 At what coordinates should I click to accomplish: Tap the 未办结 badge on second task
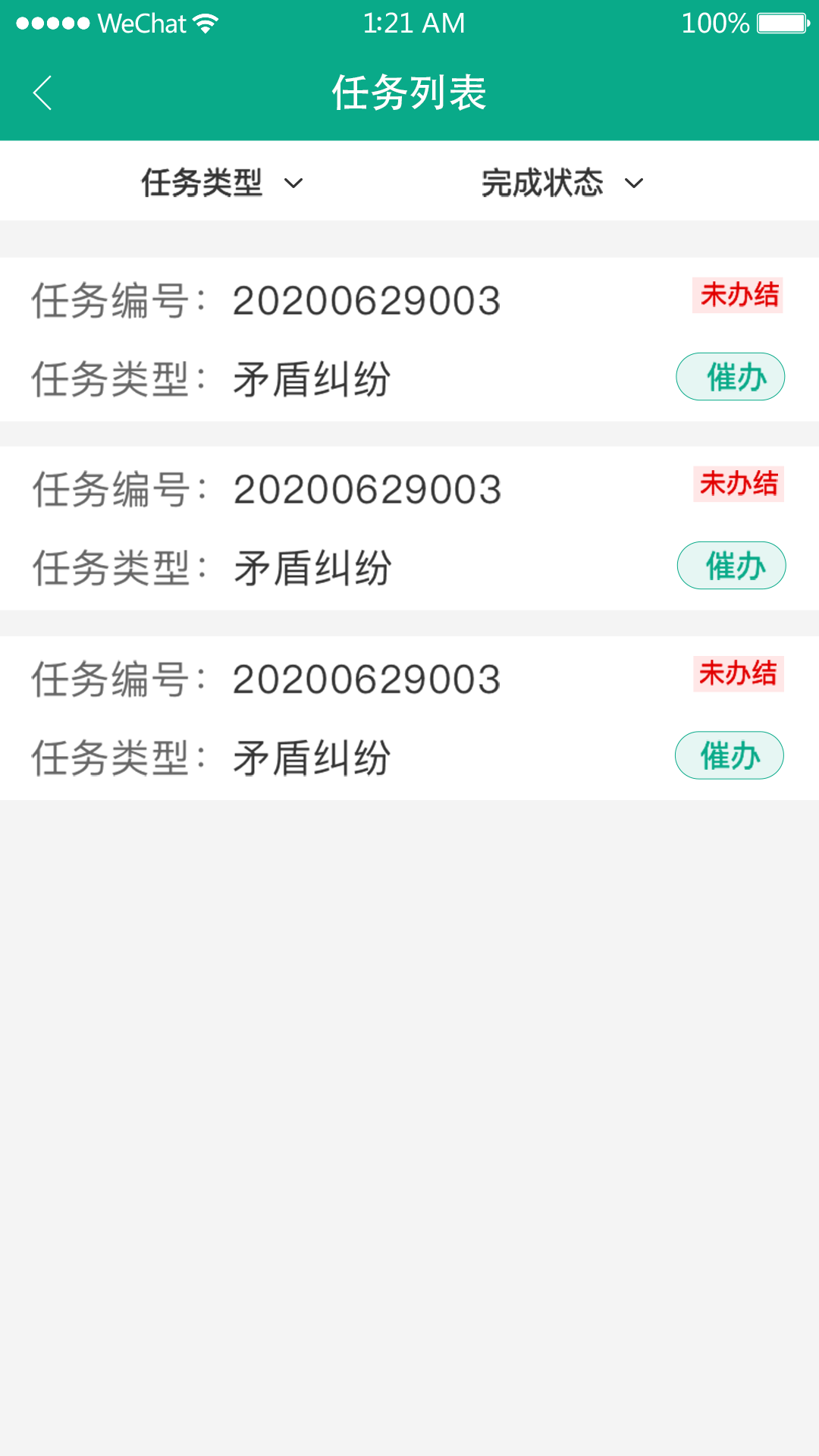point(739,483)
